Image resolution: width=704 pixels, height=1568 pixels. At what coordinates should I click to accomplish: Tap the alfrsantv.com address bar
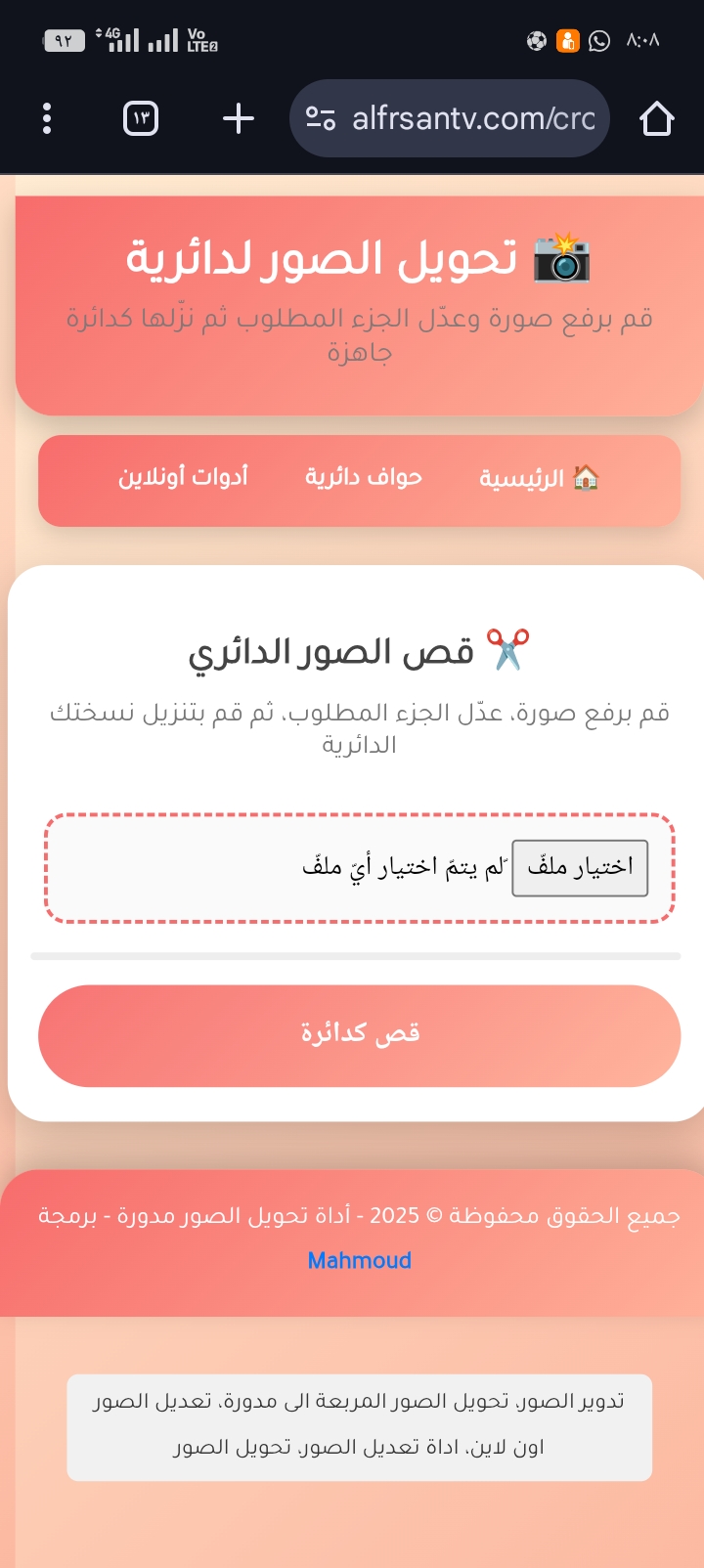pos(450,118)
